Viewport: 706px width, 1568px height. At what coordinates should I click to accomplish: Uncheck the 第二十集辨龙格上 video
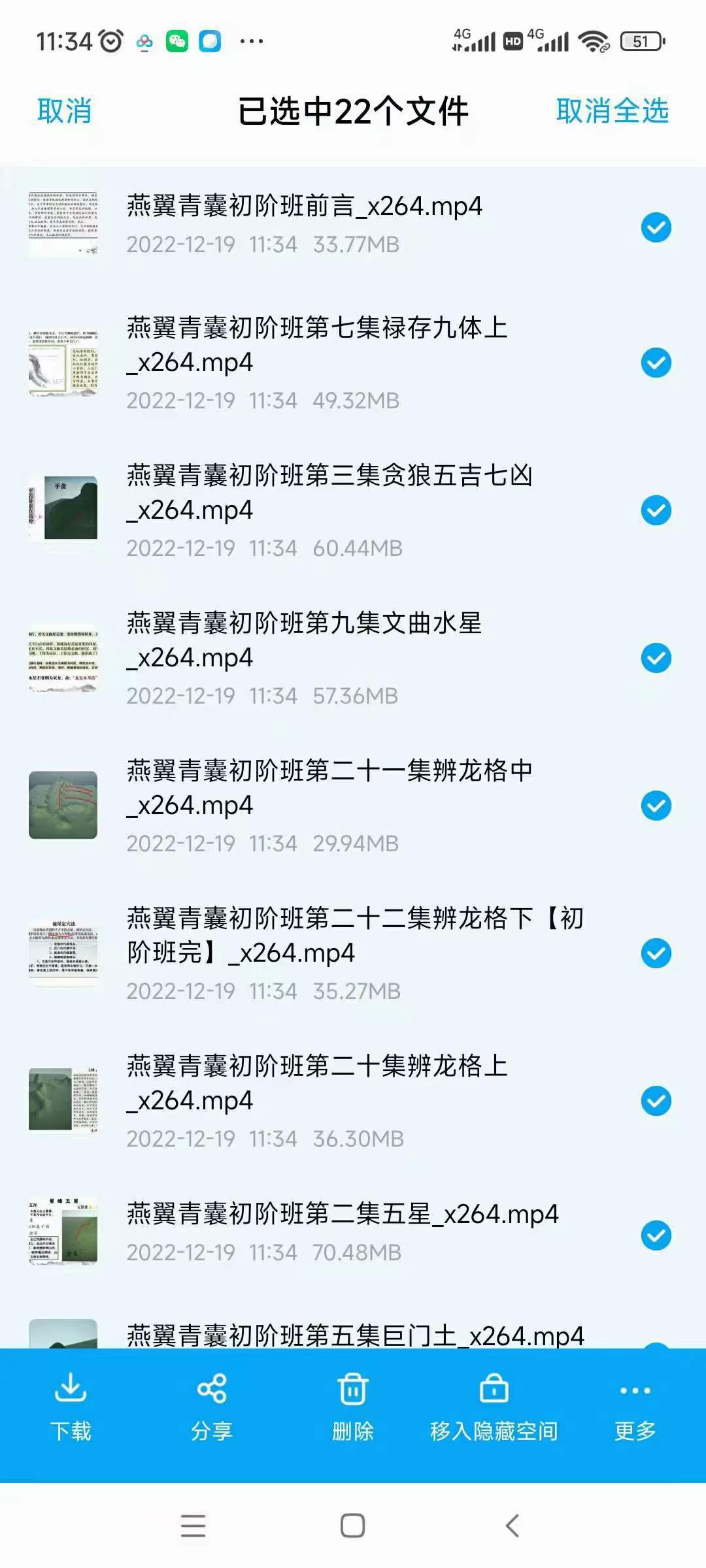click(656, 1101)
